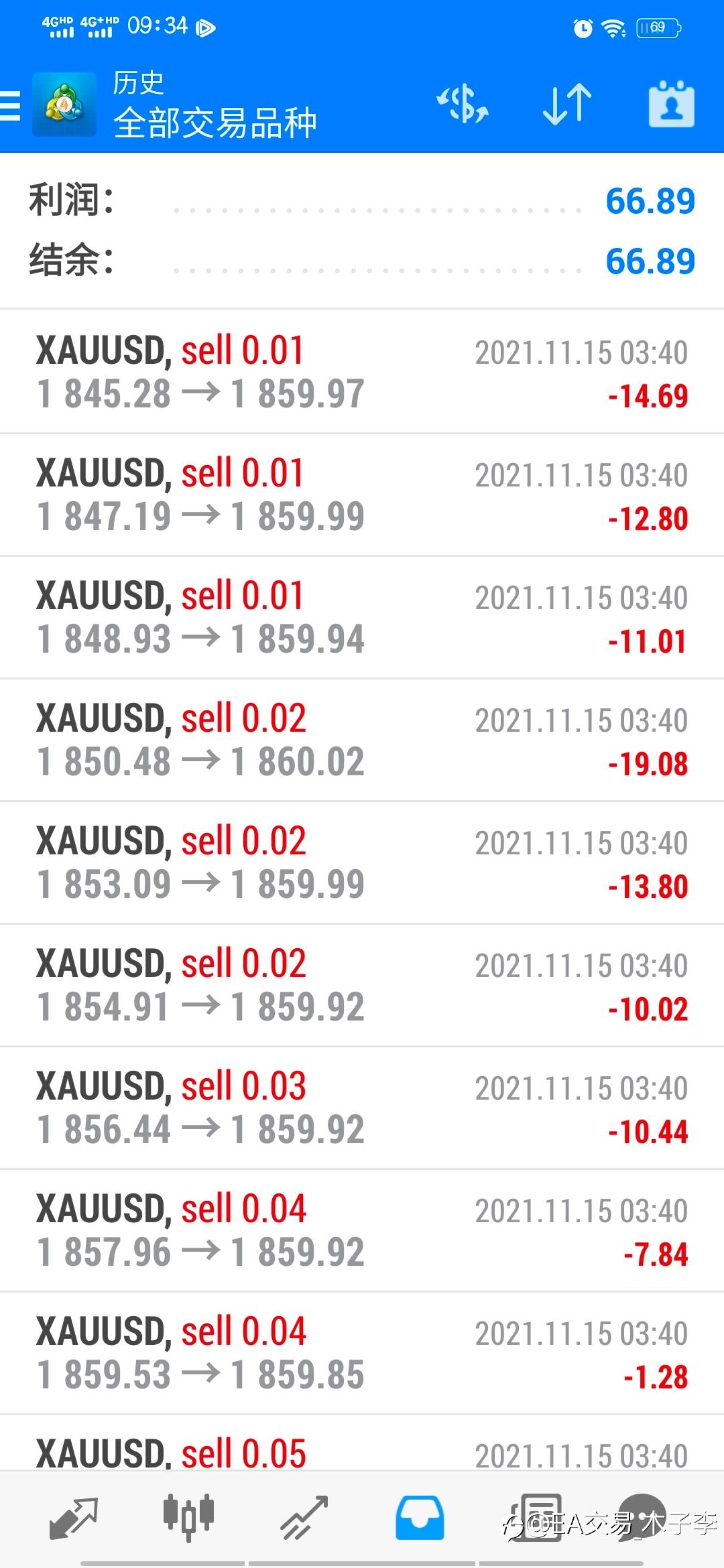View the trade with loss -1.28
Screen dimensions: 724x1568
[362, 1353]
